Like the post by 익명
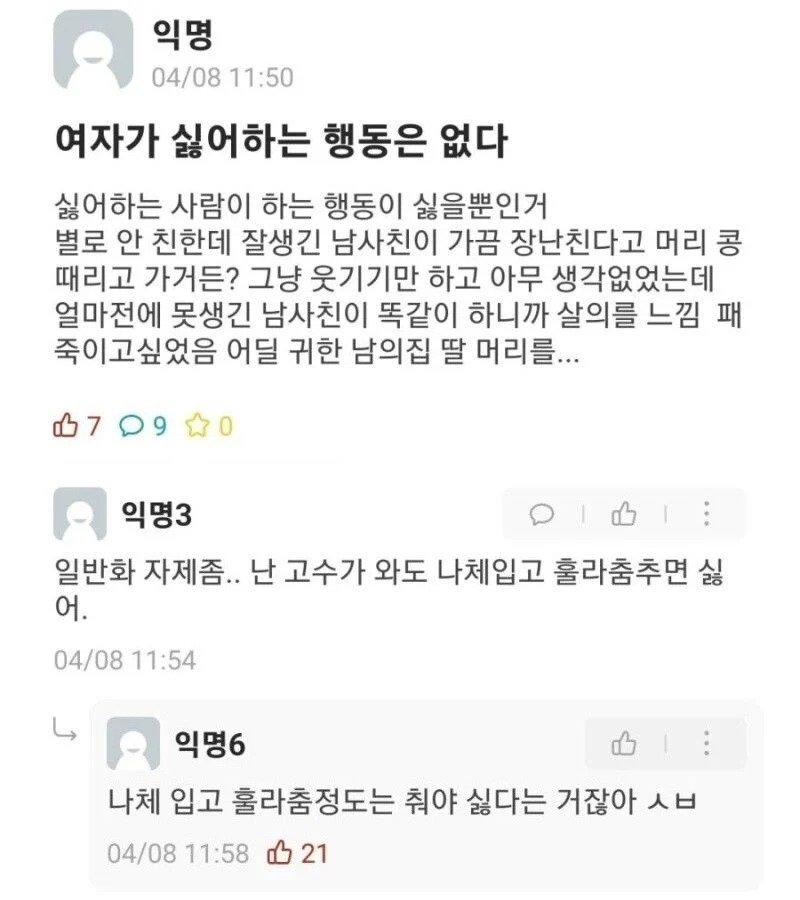This screenshot has width=800, height=900. (x=66, y=426)
